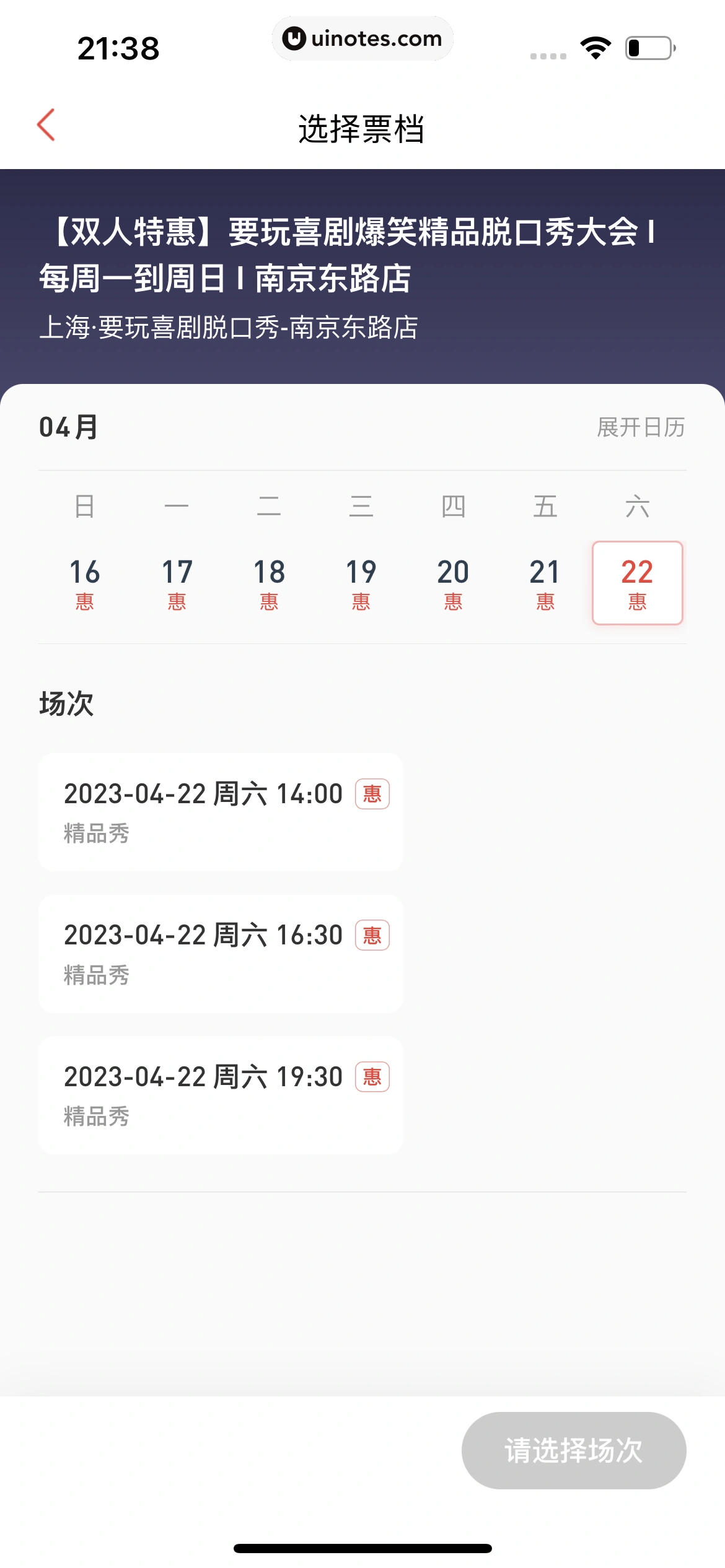The width and height of the screenshot is (725, 1568).
Task: Choose date 17 in the calendar
Action: pos(177,583)
